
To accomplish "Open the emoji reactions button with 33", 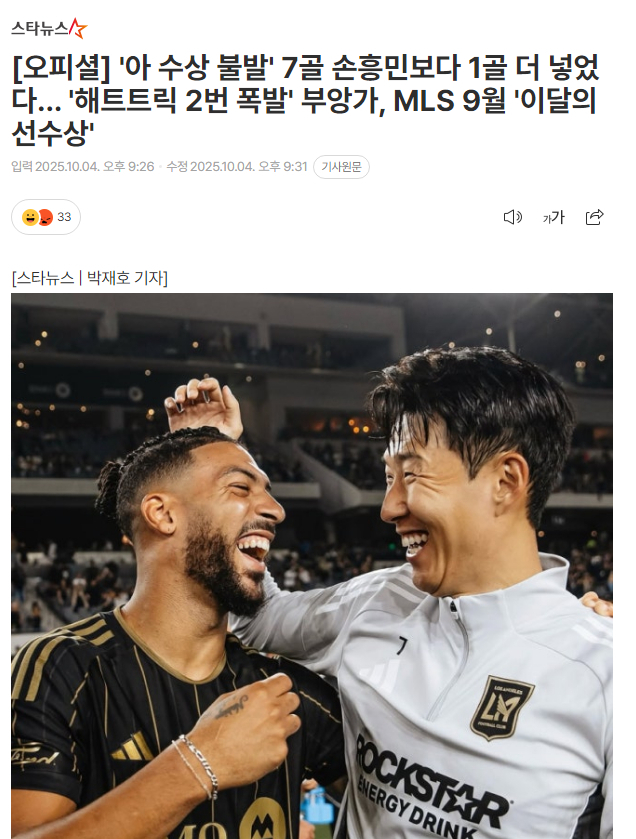I will [x=46, y=217].
